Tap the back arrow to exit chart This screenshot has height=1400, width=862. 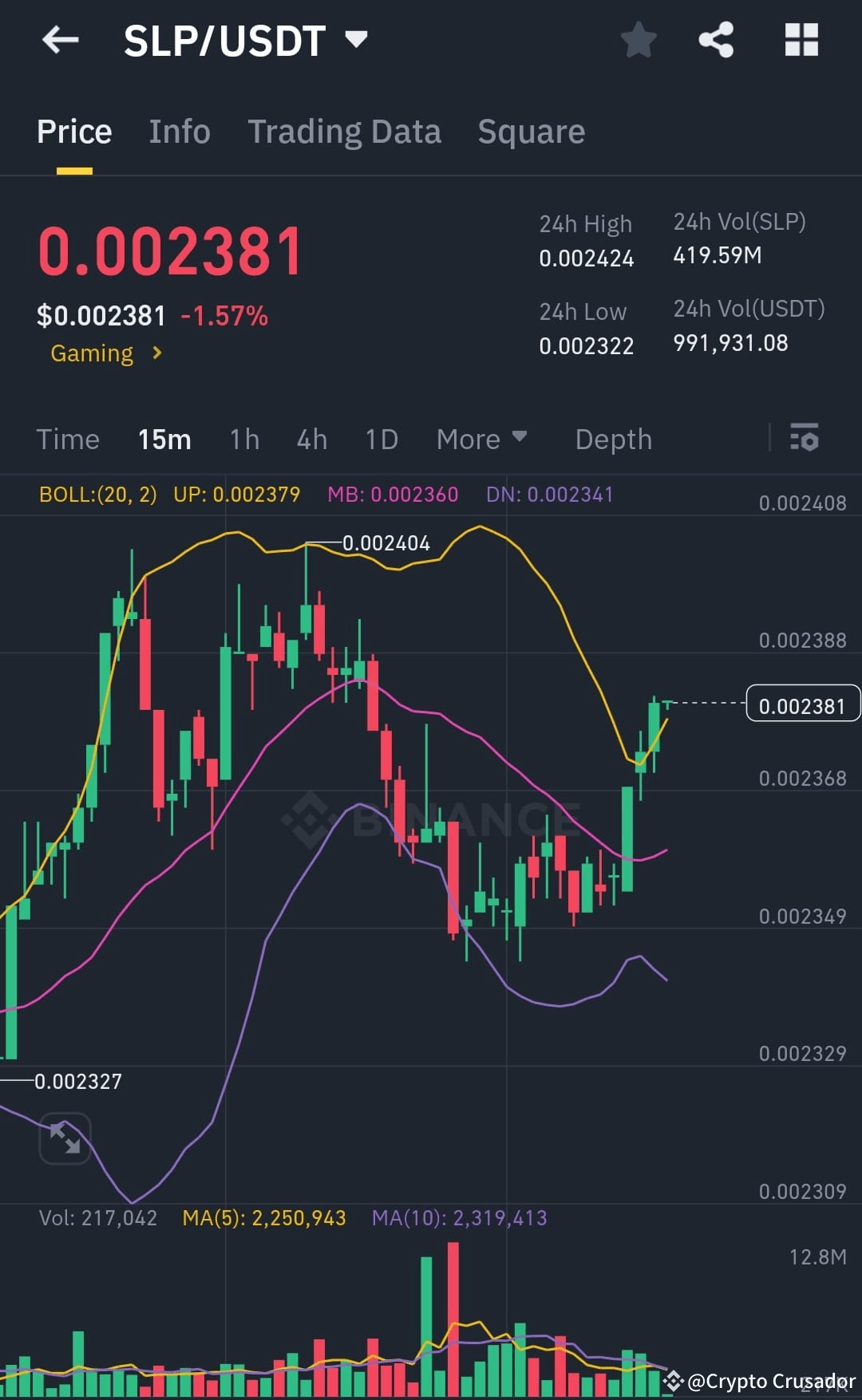pos(61,40)
